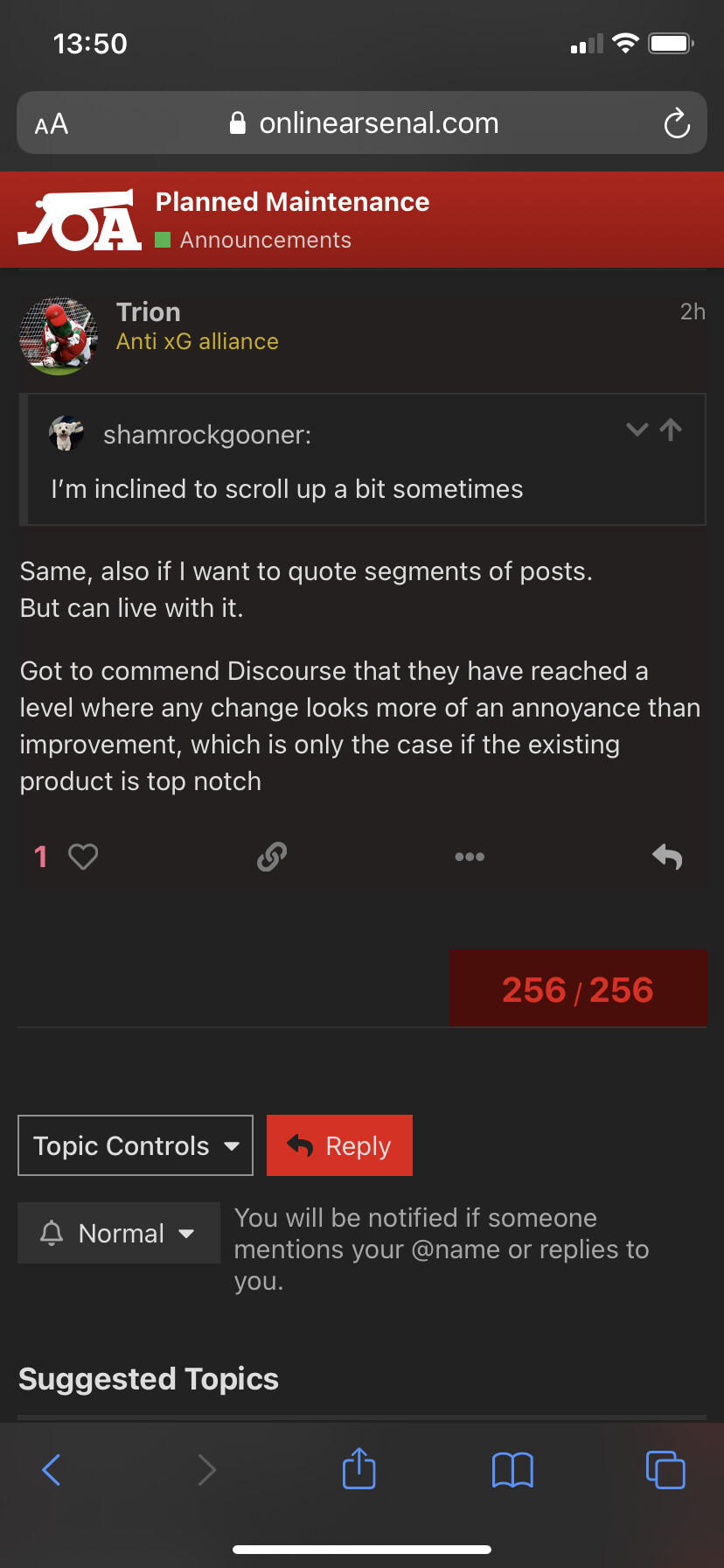
Task: Open Trion's profile avatar
Action: point(59,336)
